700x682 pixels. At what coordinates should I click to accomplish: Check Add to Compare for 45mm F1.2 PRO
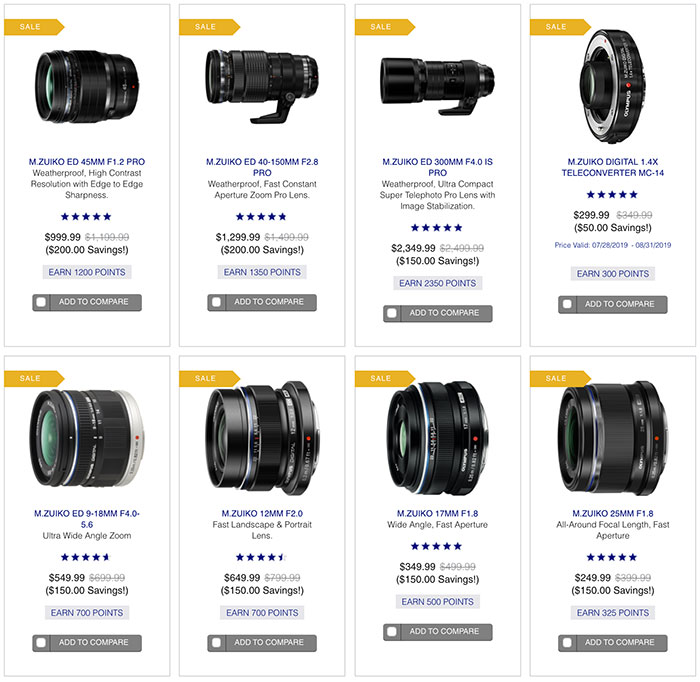40,302
